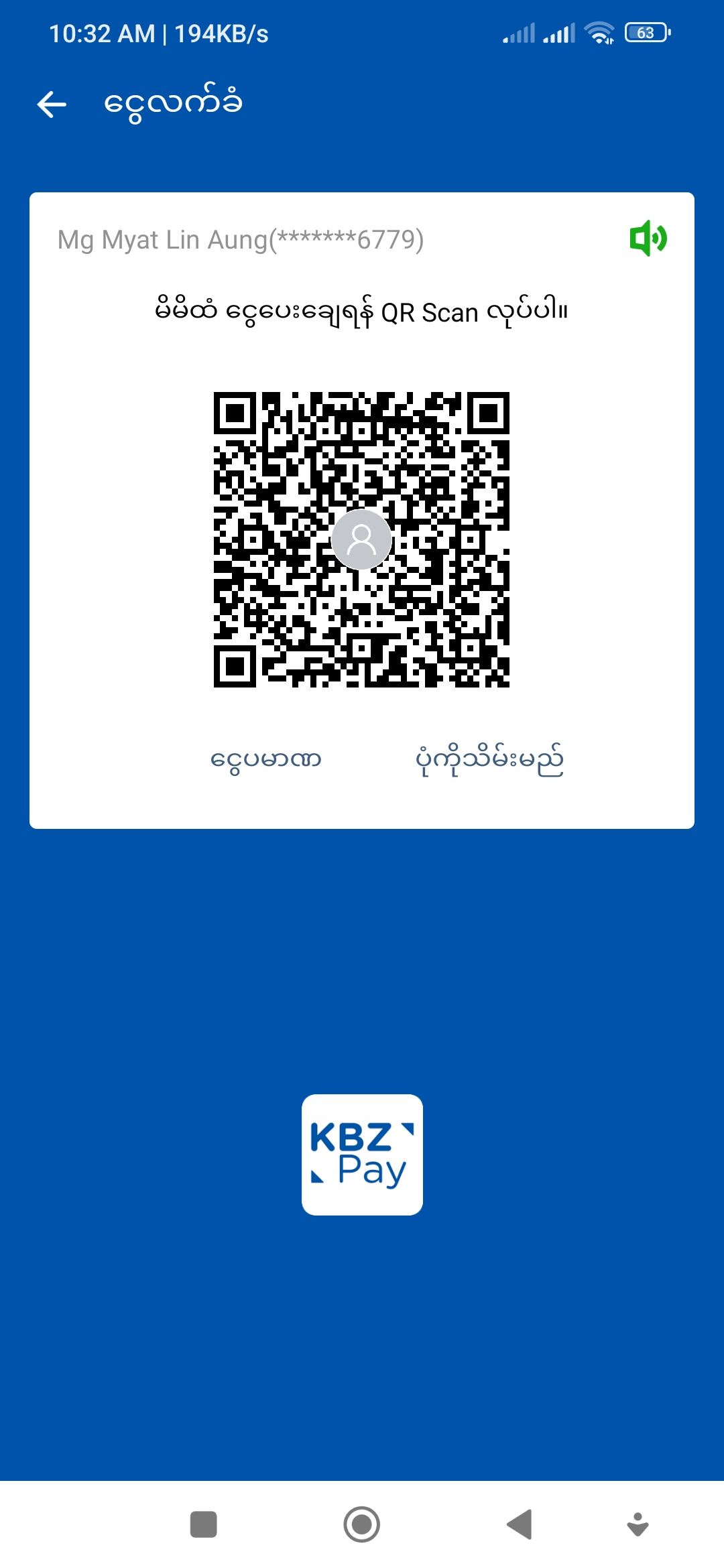Image resolution: width=724 pixels, height=1568 pixels.
Task: Tap the system back triangle button
Action: pos(520,1524)
